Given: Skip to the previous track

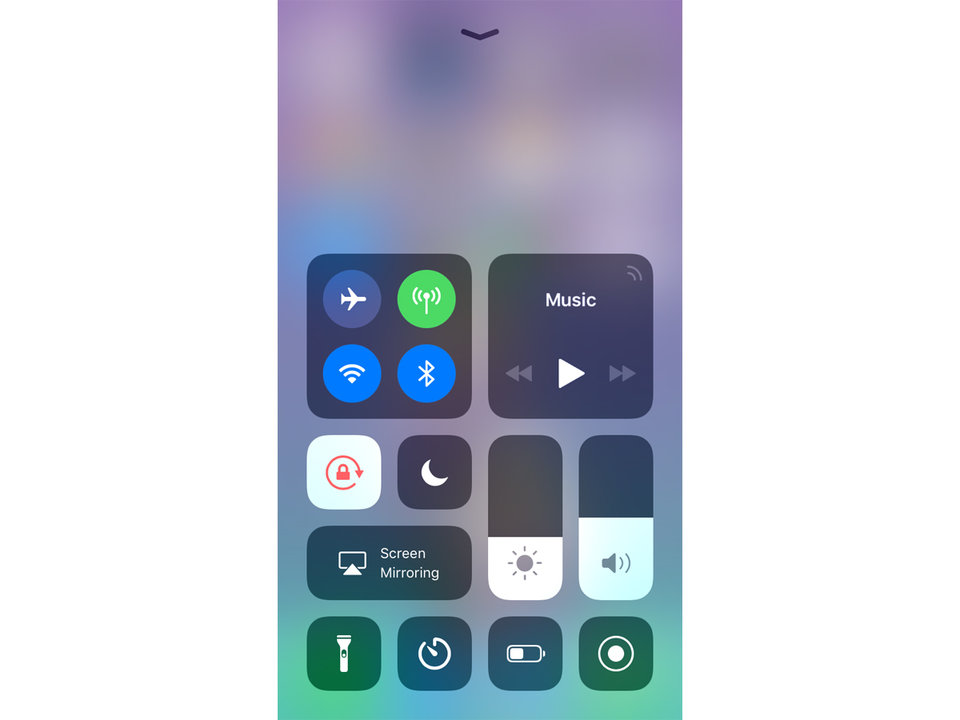Looking at the screenshot, I should click(518, 373).
